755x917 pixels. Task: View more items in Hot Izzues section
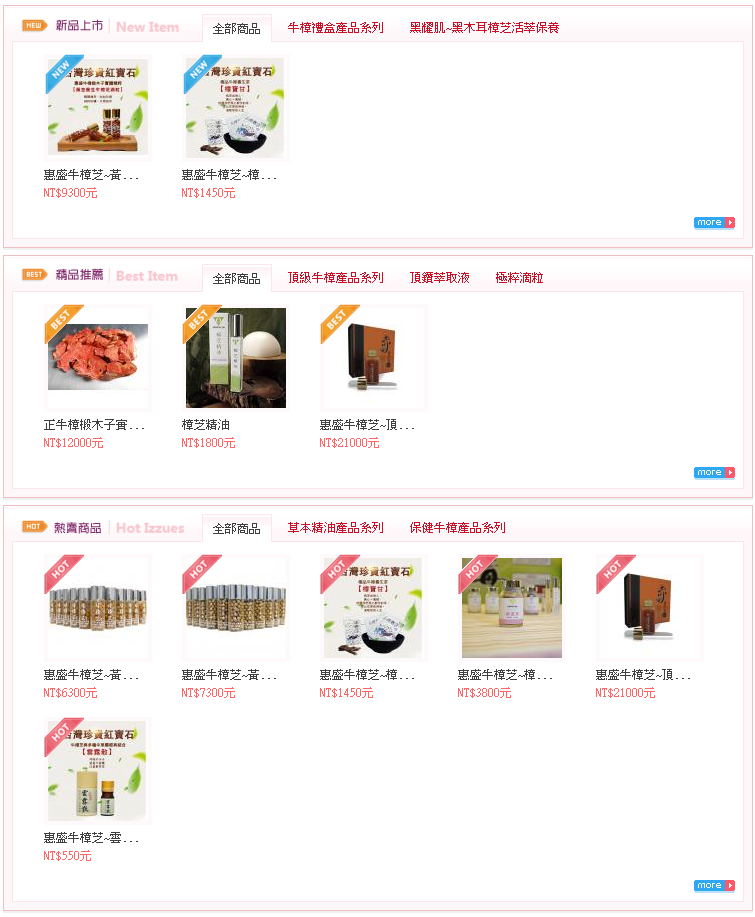(x=714, y=886)
